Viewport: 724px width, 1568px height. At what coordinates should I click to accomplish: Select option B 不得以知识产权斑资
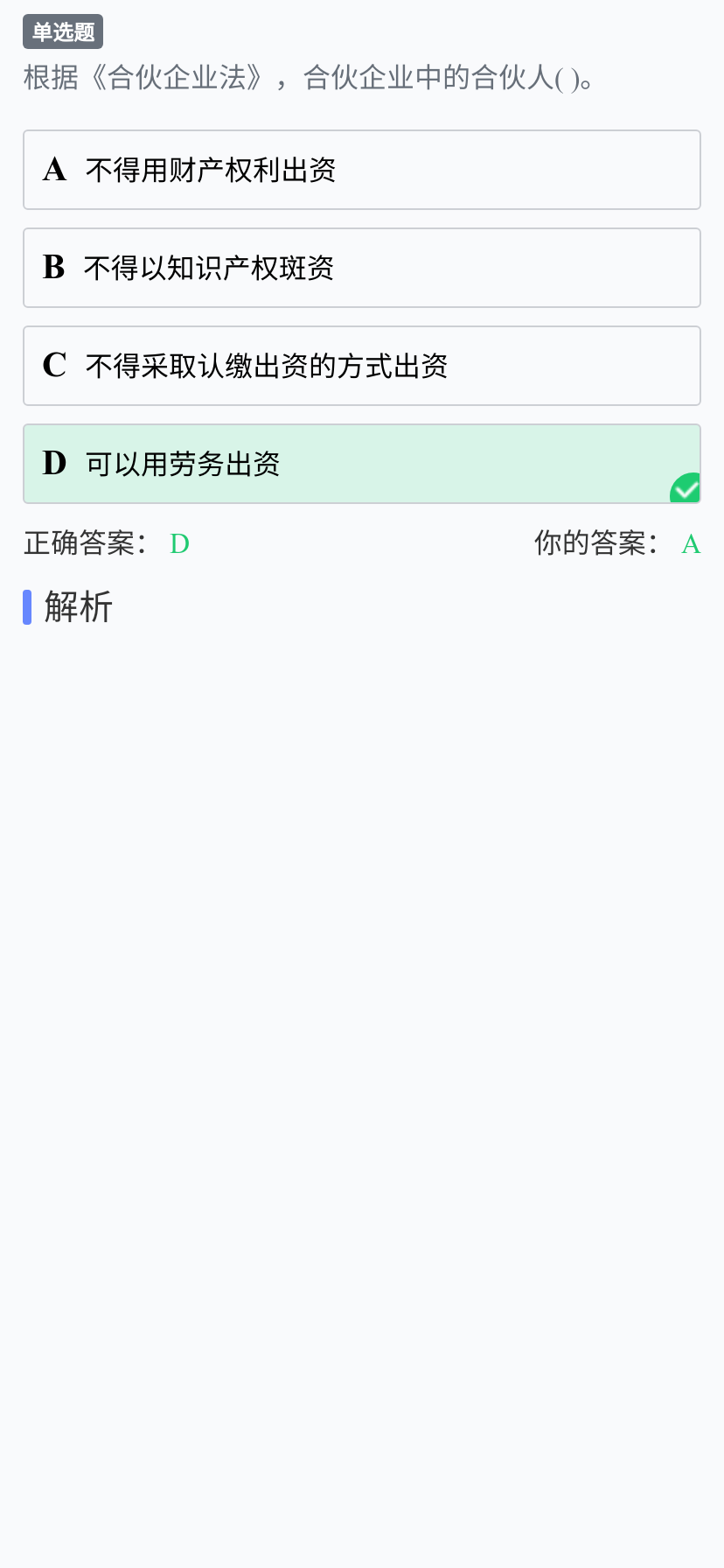pyautogui.click(x=362, y=268)
